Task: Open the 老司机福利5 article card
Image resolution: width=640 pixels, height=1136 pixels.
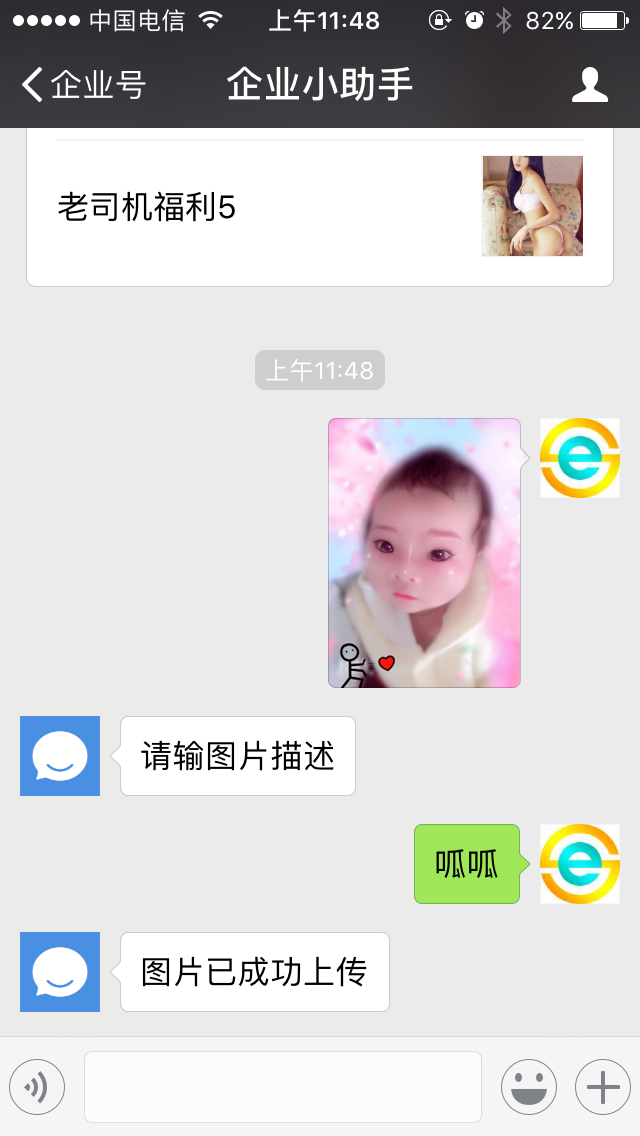Action: pos(320,207)
